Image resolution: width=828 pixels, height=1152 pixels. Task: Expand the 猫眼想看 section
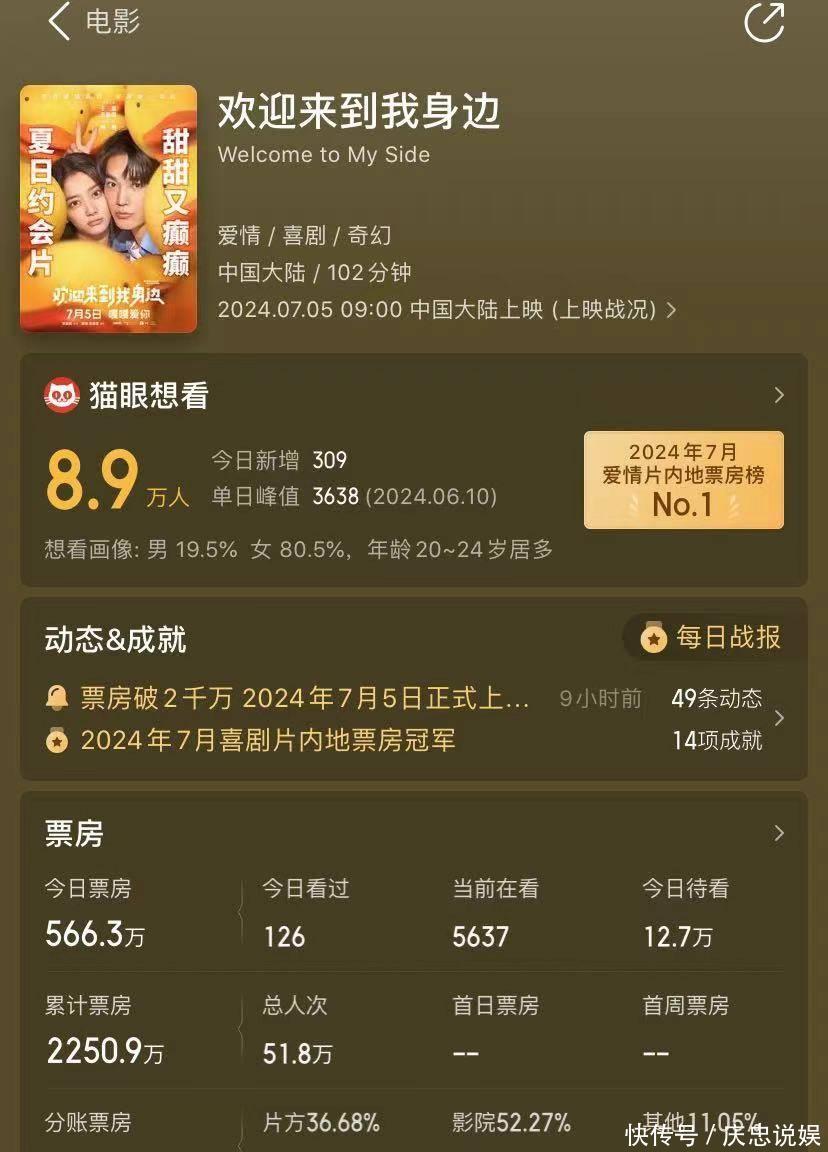pos(779,396)
